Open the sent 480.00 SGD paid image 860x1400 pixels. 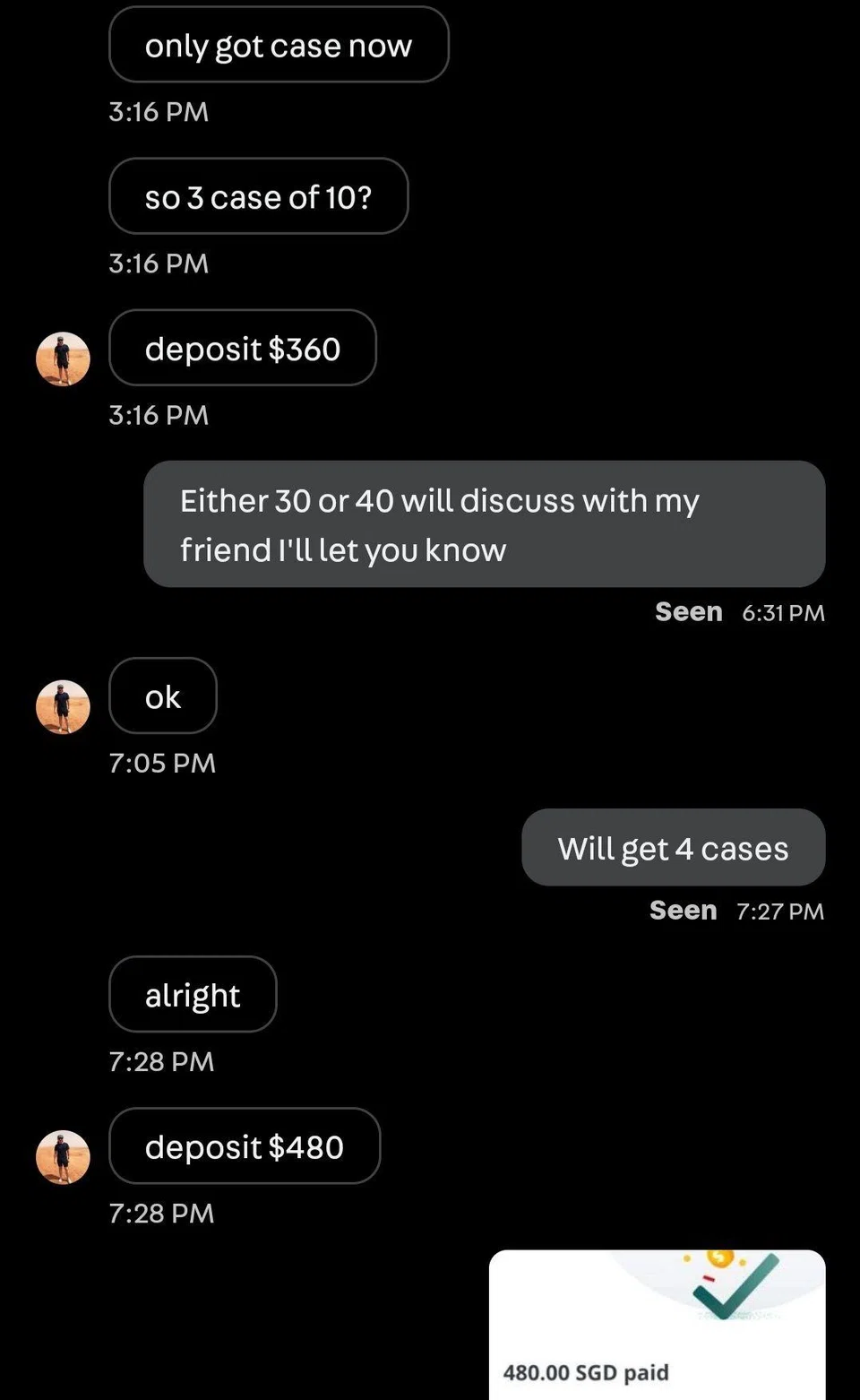point(657,1325)
